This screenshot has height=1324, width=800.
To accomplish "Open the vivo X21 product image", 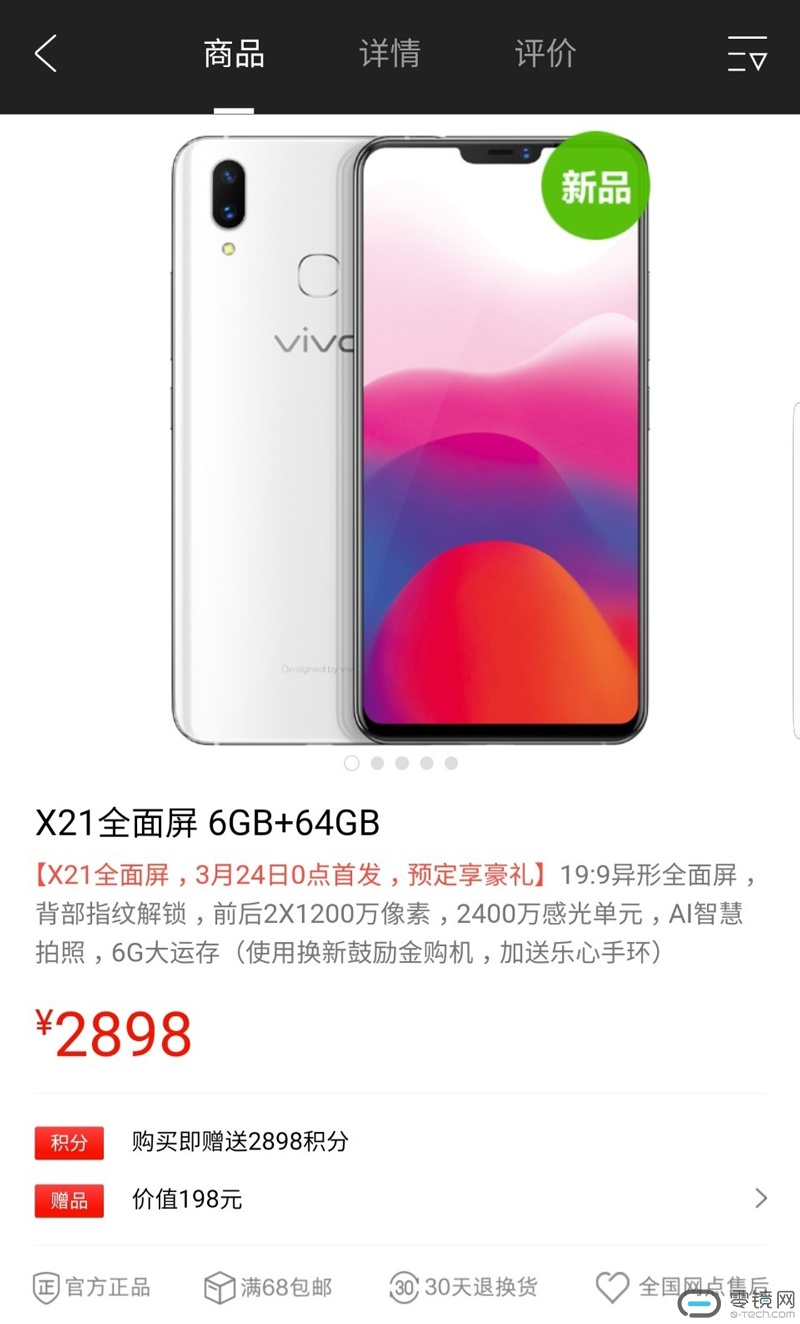I will tap(410, 440).
